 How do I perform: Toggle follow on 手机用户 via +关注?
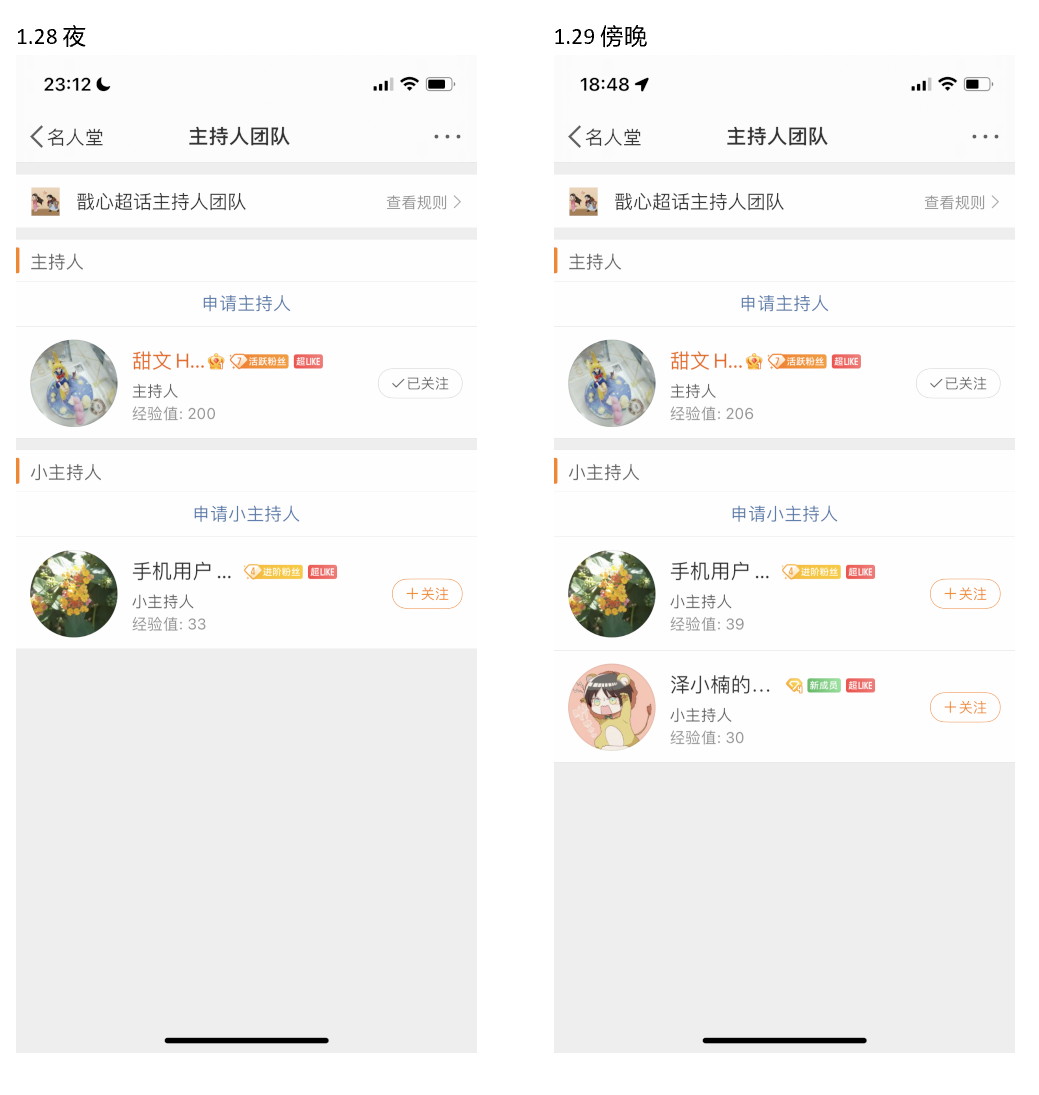pos(427,593)
